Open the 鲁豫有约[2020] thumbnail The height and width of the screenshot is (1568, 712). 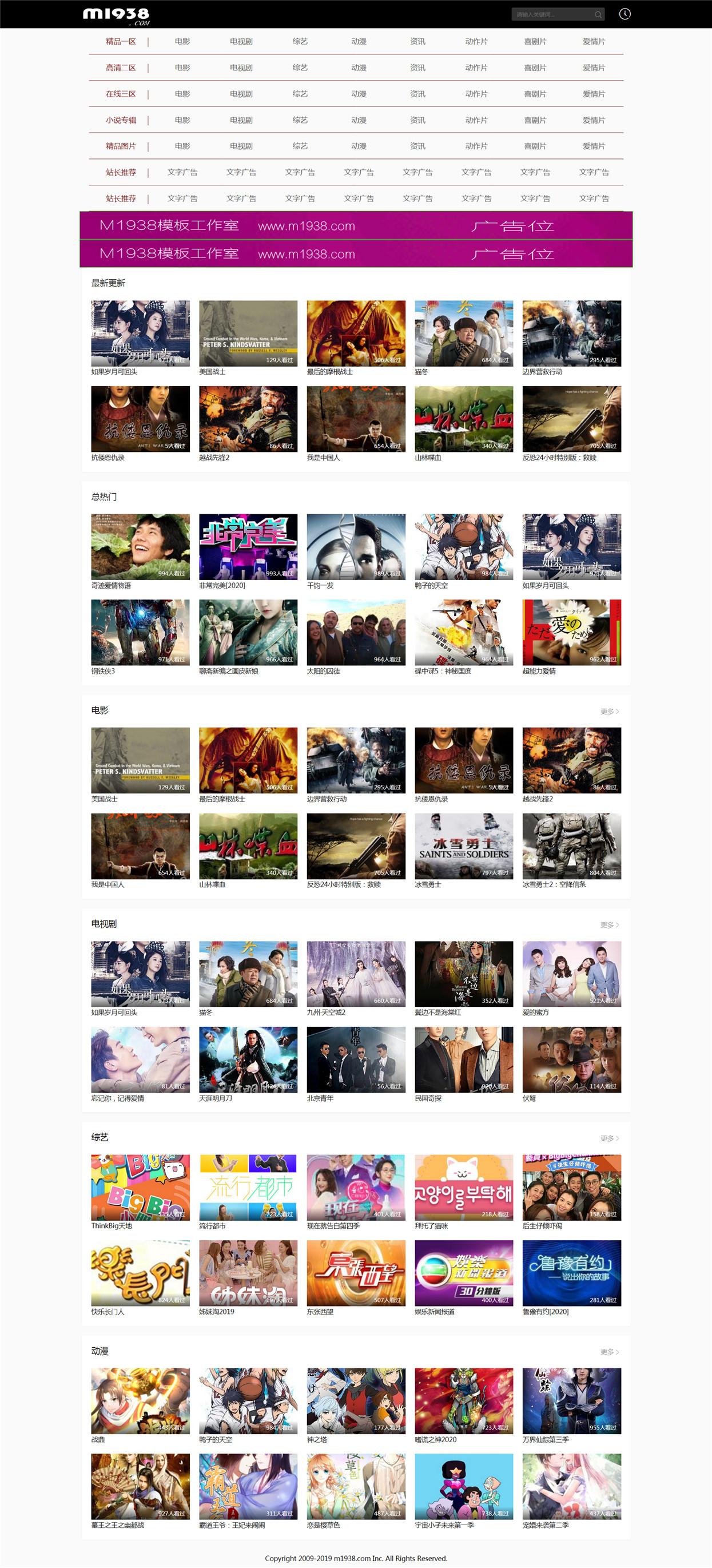point(571,1273)
